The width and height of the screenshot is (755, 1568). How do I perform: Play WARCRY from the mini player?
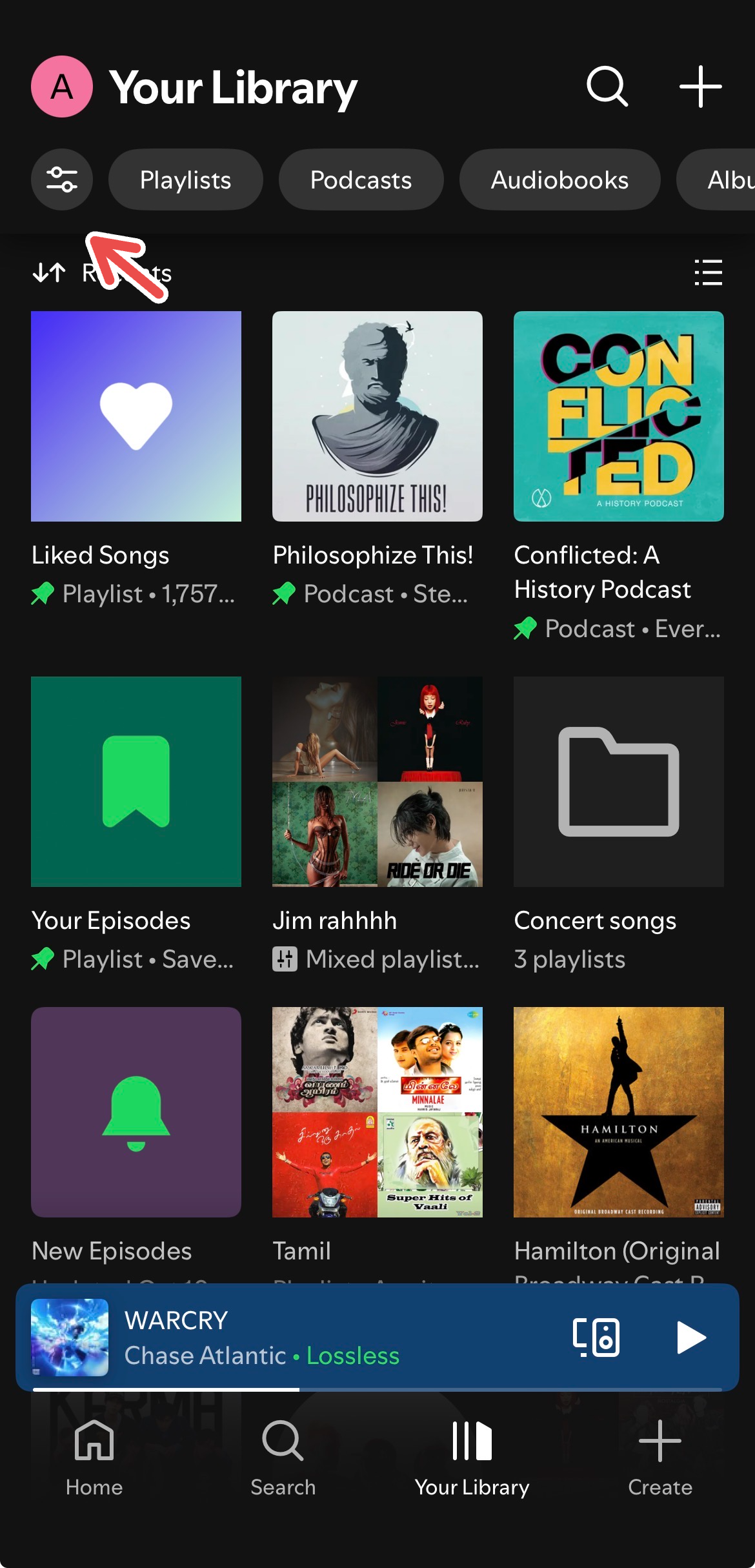coord(691,1337)
